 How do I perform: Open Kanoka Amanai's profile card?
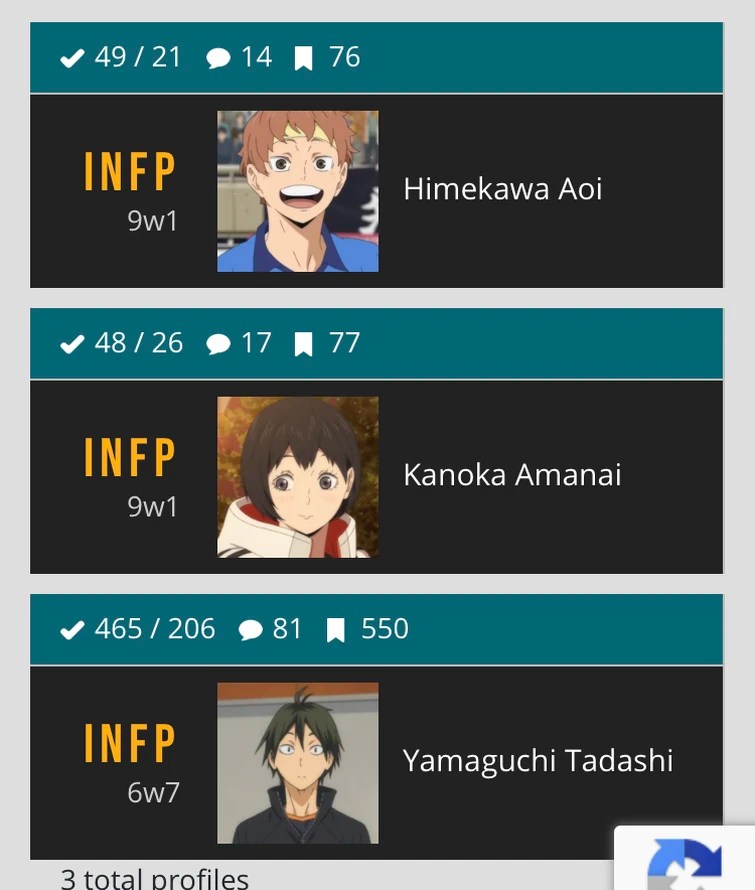(376, 477)
